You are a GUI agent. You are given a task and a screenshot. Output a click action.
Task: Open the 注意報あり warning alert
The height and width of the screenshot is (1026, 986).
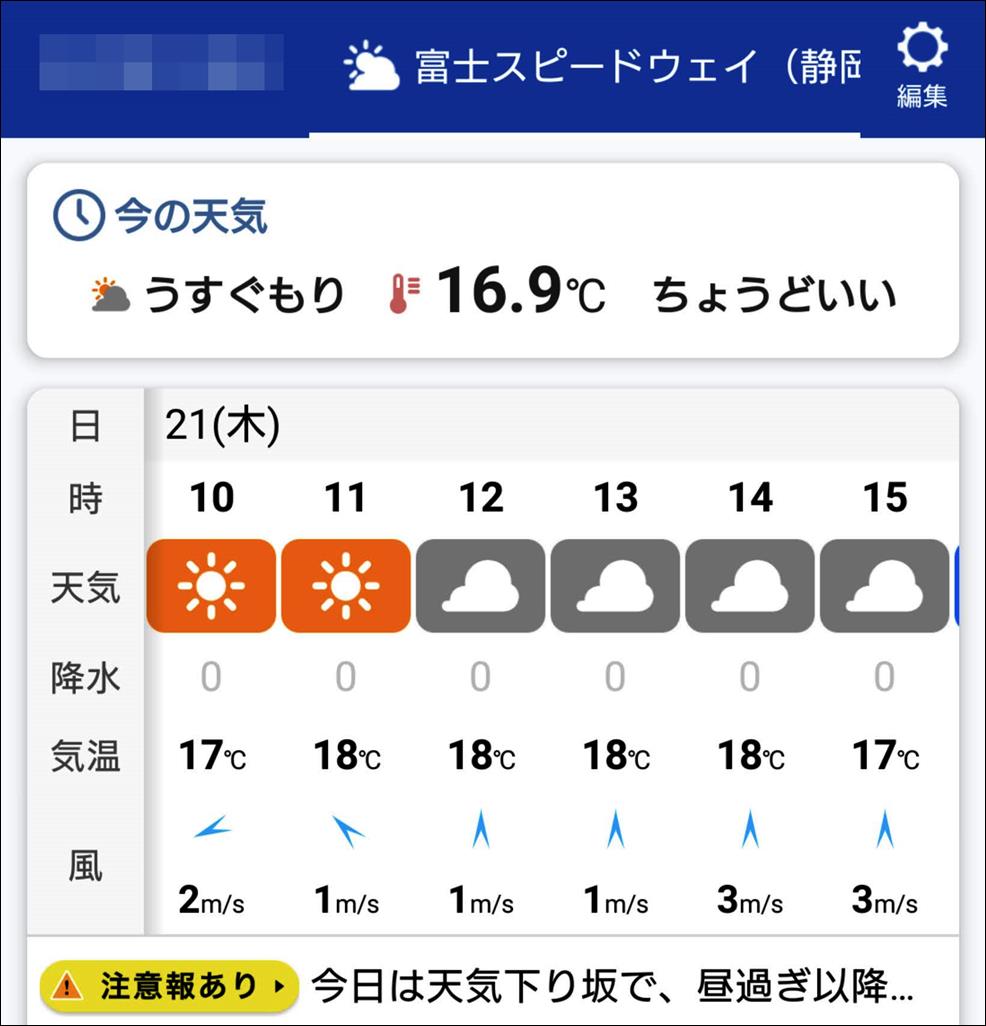point(168,987)
